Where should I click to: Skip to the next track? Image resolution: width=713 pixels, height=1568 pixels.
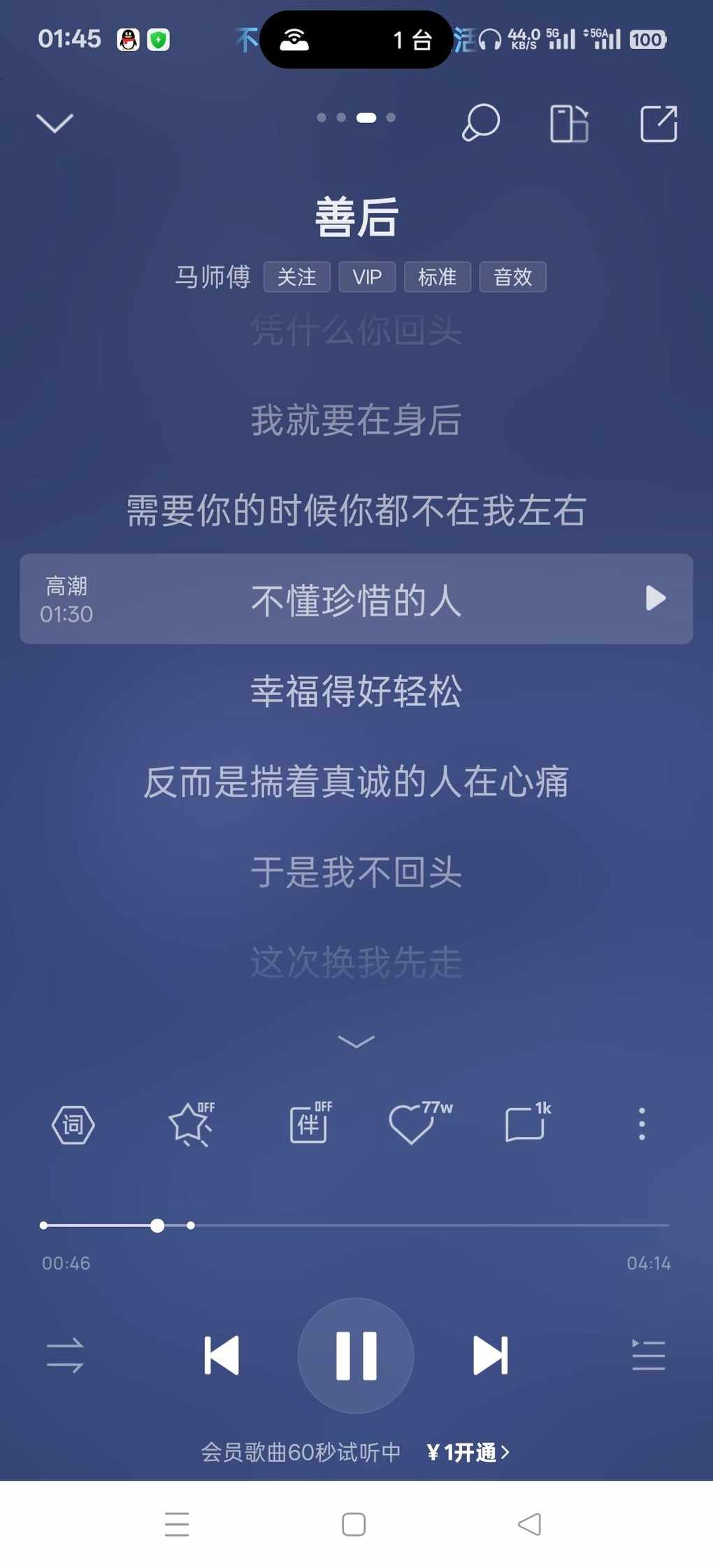coord(490,1355)
